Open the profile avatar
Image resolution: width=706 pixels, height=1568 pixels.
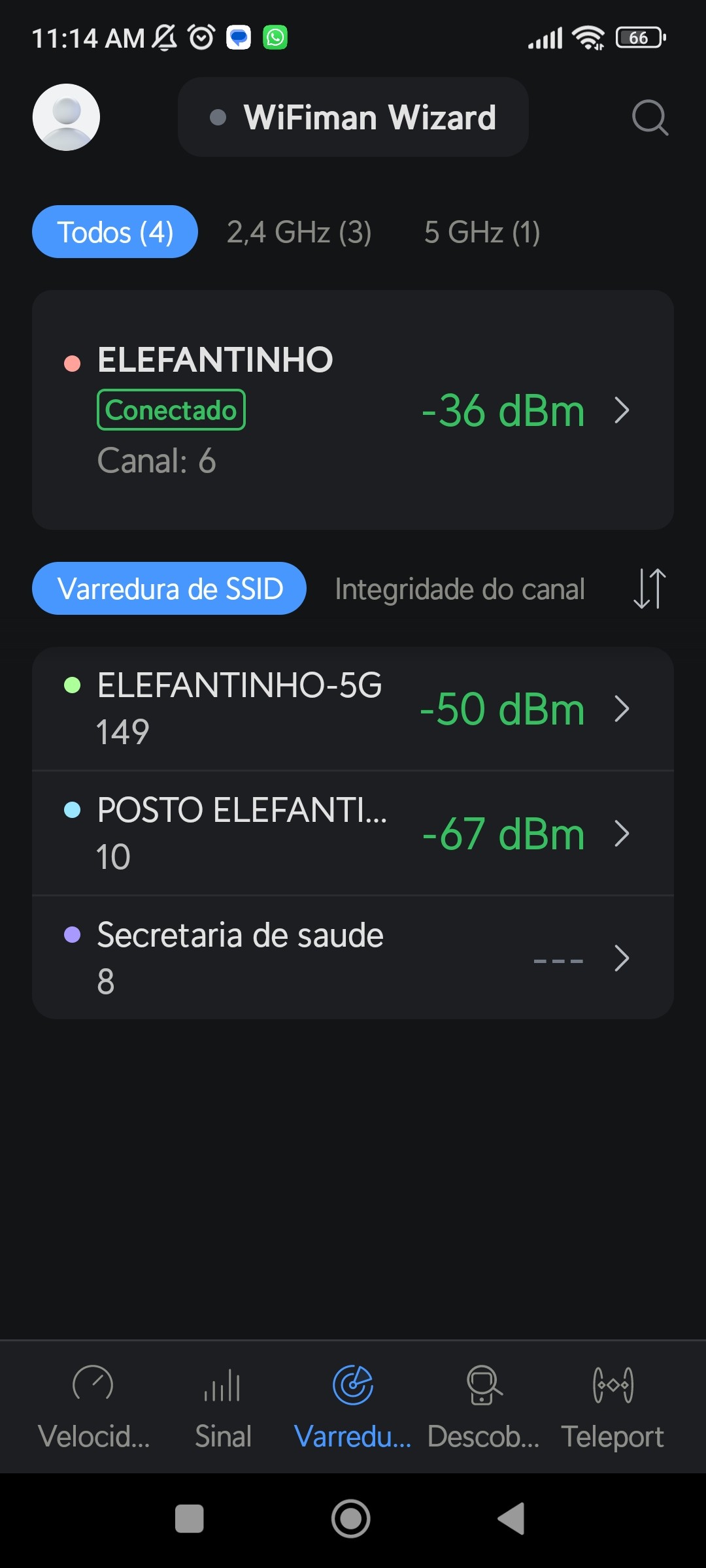66,118
